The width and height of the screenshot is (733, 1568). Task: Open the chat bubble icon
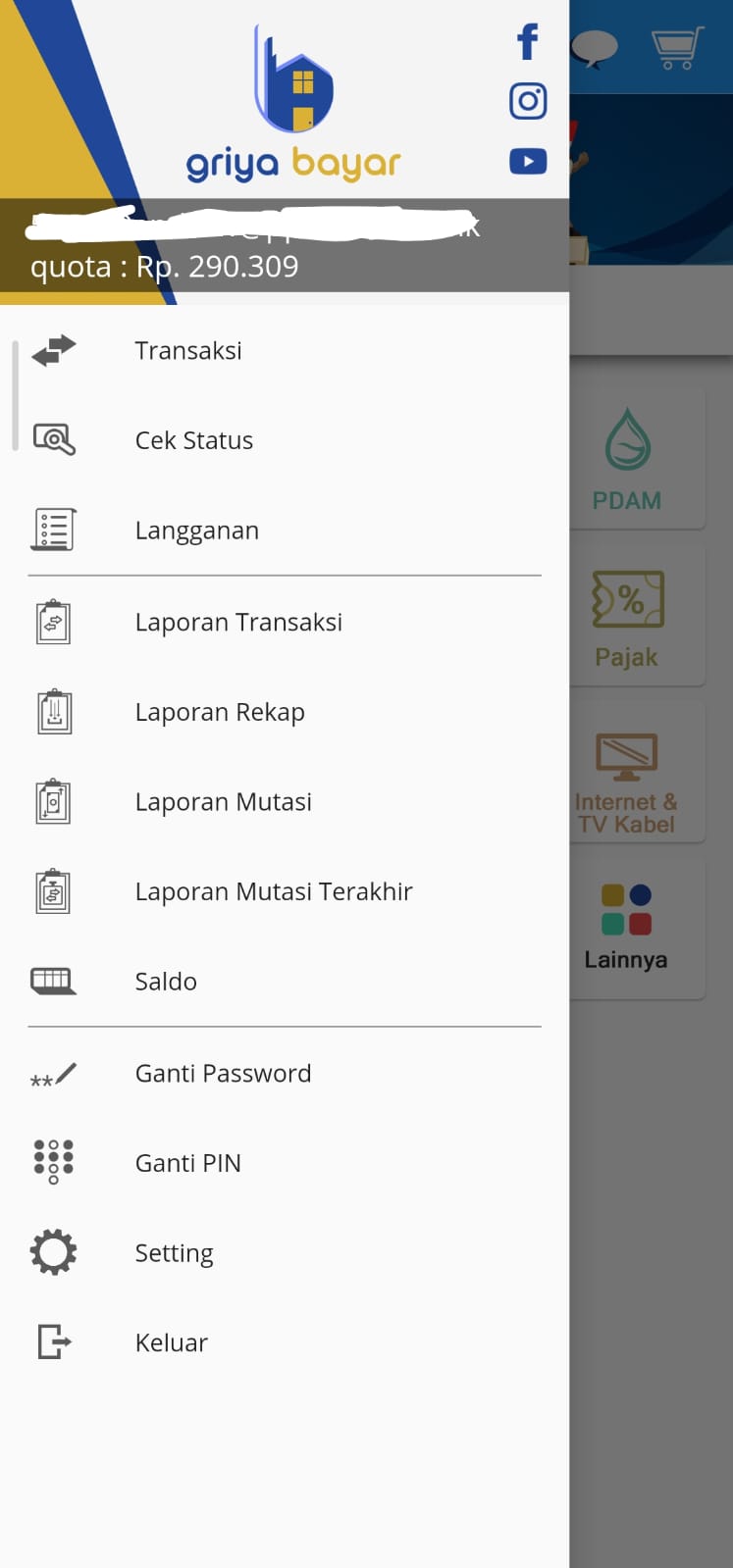coord(593,47)
